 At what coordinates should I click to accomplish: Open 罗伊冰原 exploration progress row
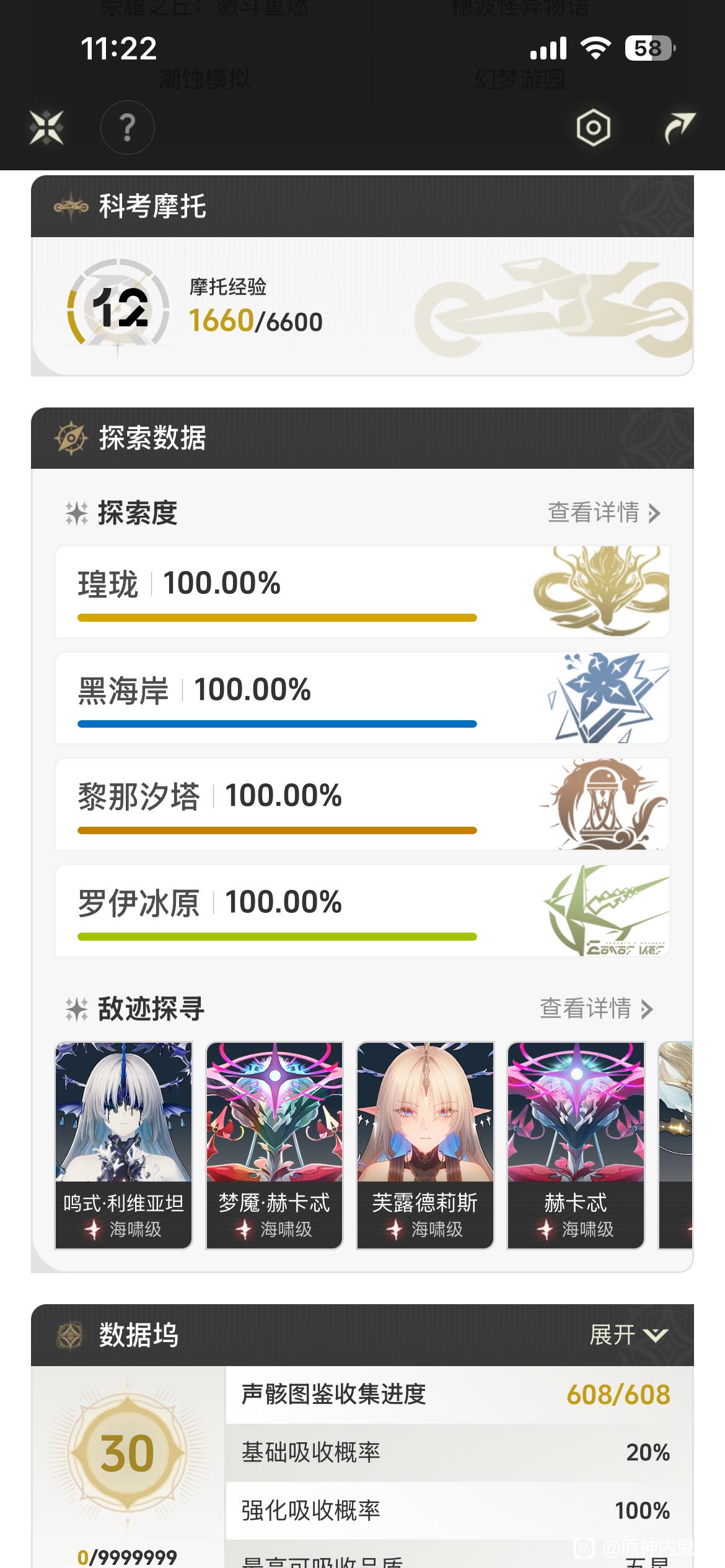pos(362,910)
